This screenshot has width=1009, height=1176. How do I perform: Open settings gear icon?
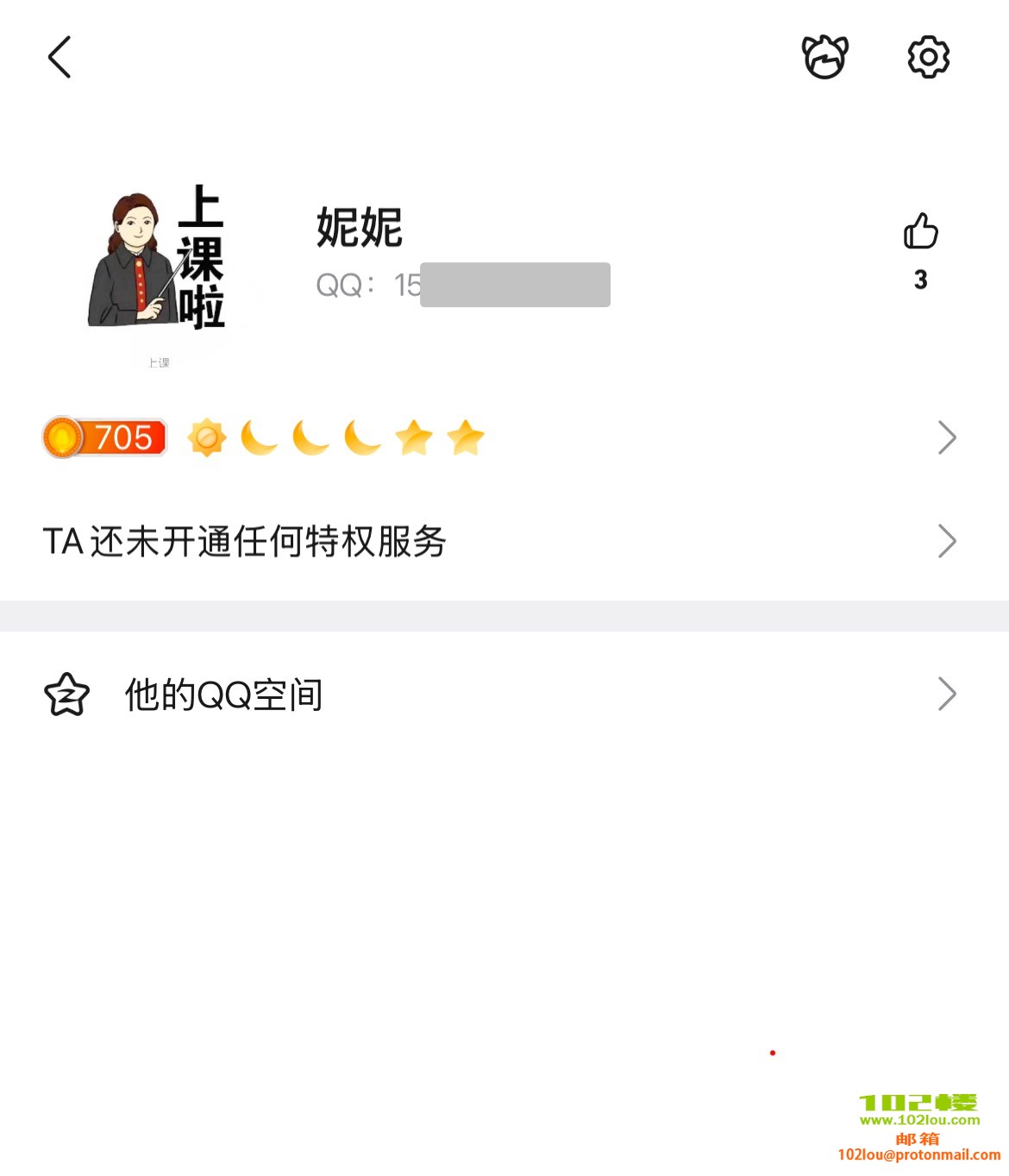pos(928,58)
